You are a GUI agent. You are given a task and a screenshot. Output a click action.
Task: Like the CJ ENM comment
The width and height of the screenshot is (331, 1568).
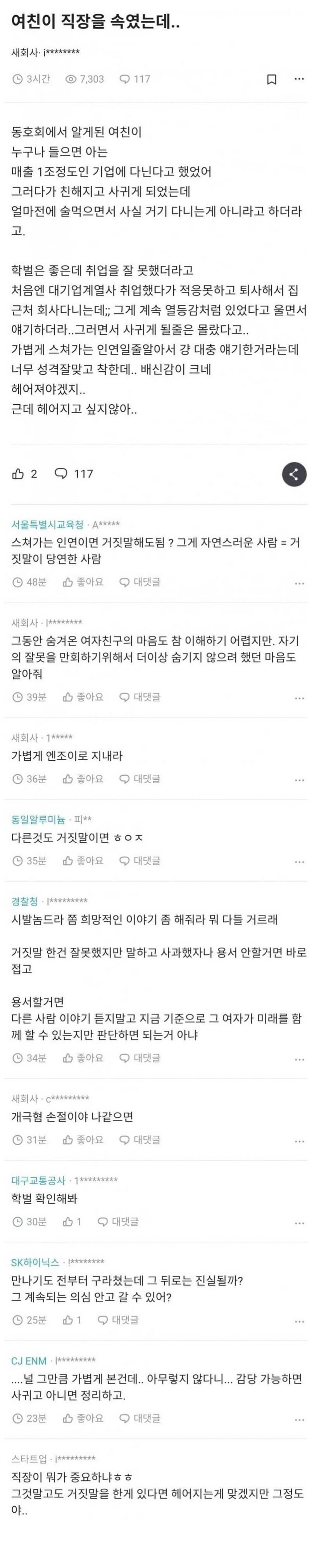click(x=83, y=1418)
